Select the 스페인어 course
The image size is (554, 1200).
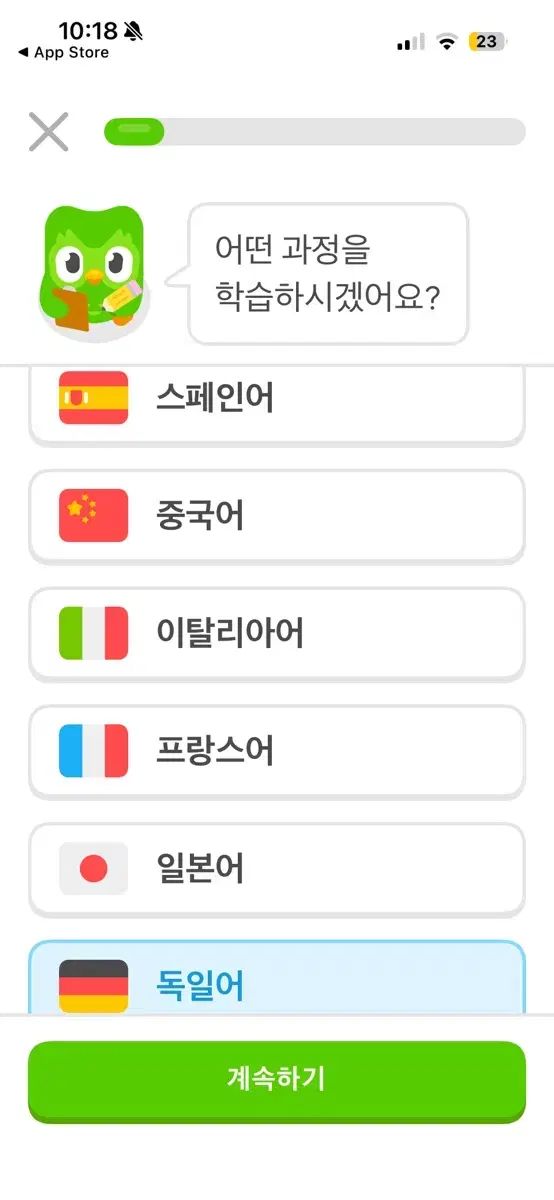click(x=277, y=405)
